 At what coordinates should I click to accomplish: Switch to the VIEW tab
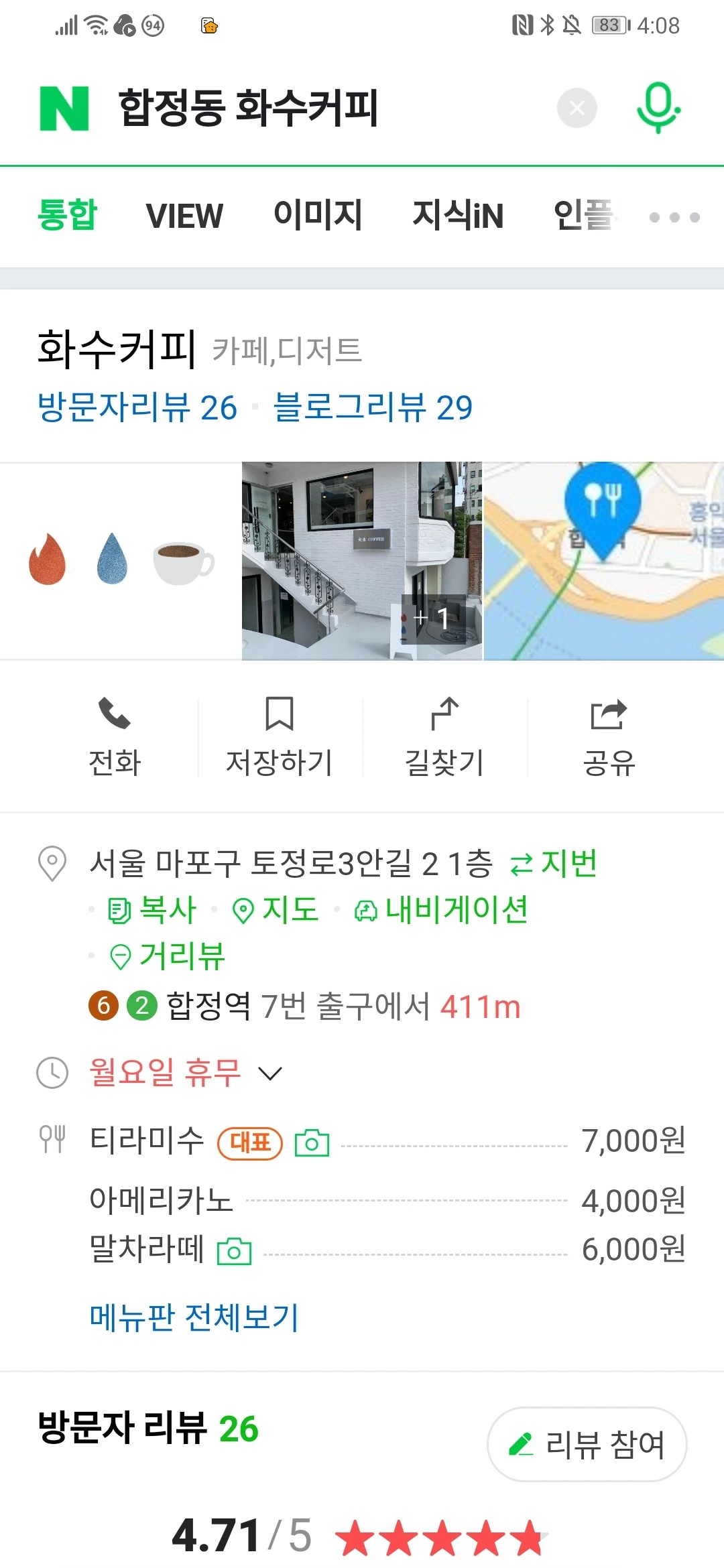(x=184, y=216)
